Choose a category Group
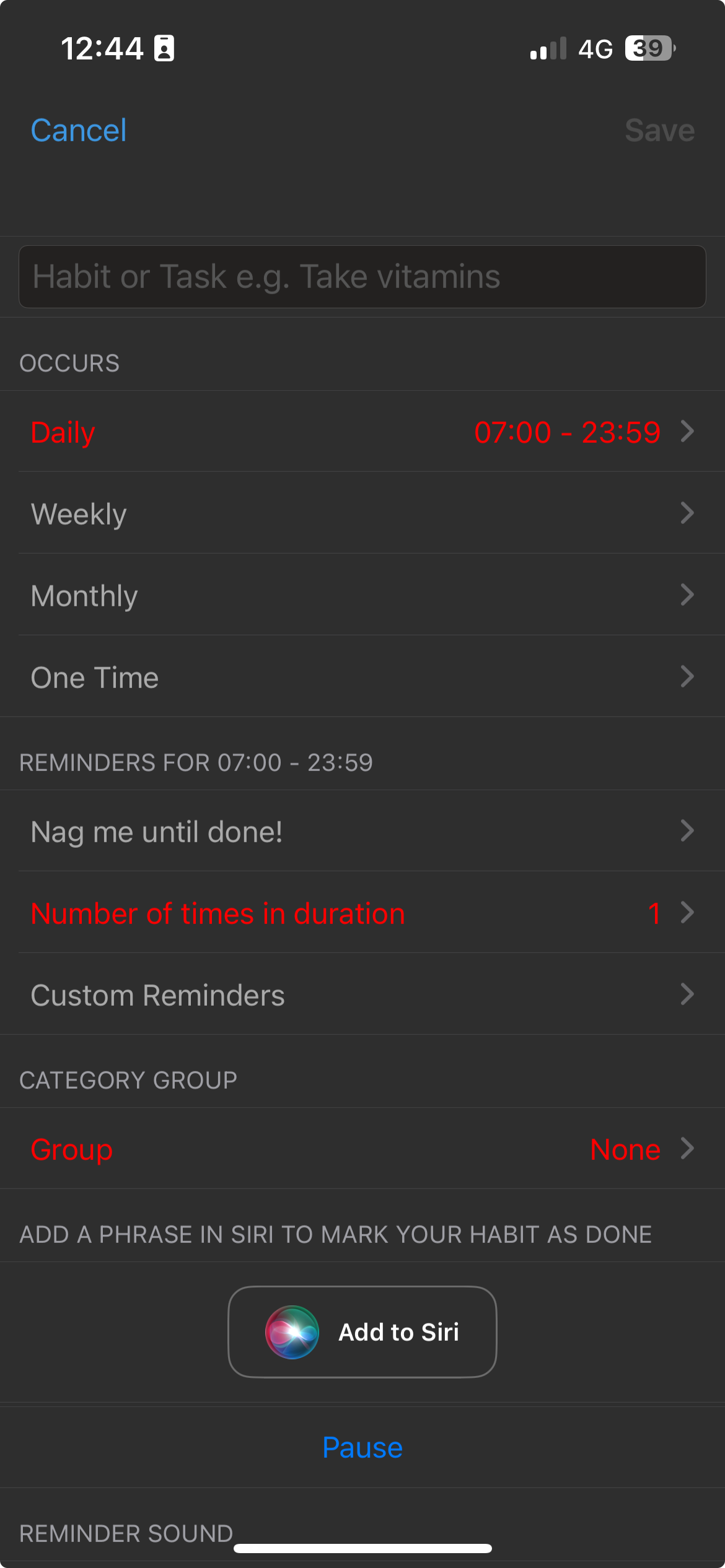Screen dimensions: 725x1568 [x=362, y=1149]
